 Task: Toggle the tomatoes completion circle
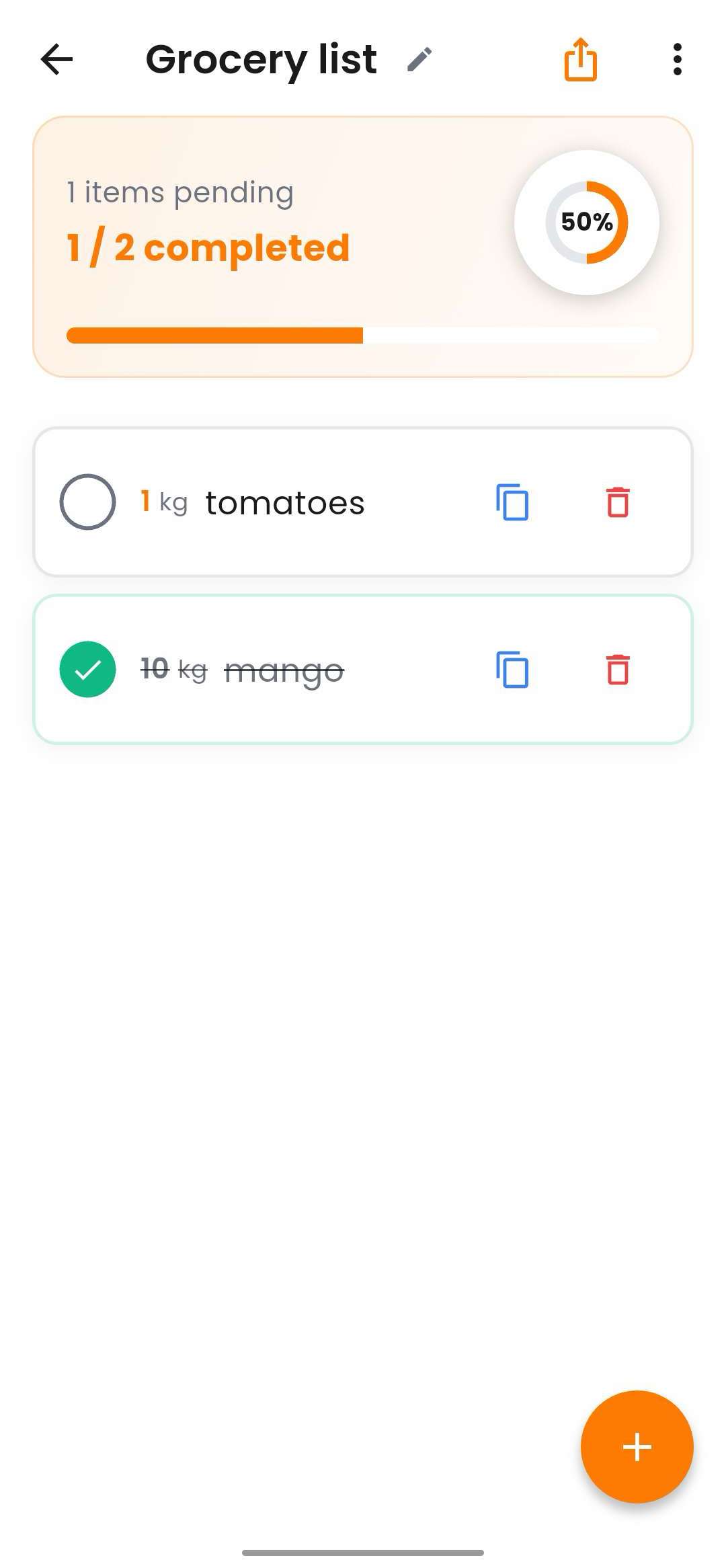click(87, 502)
